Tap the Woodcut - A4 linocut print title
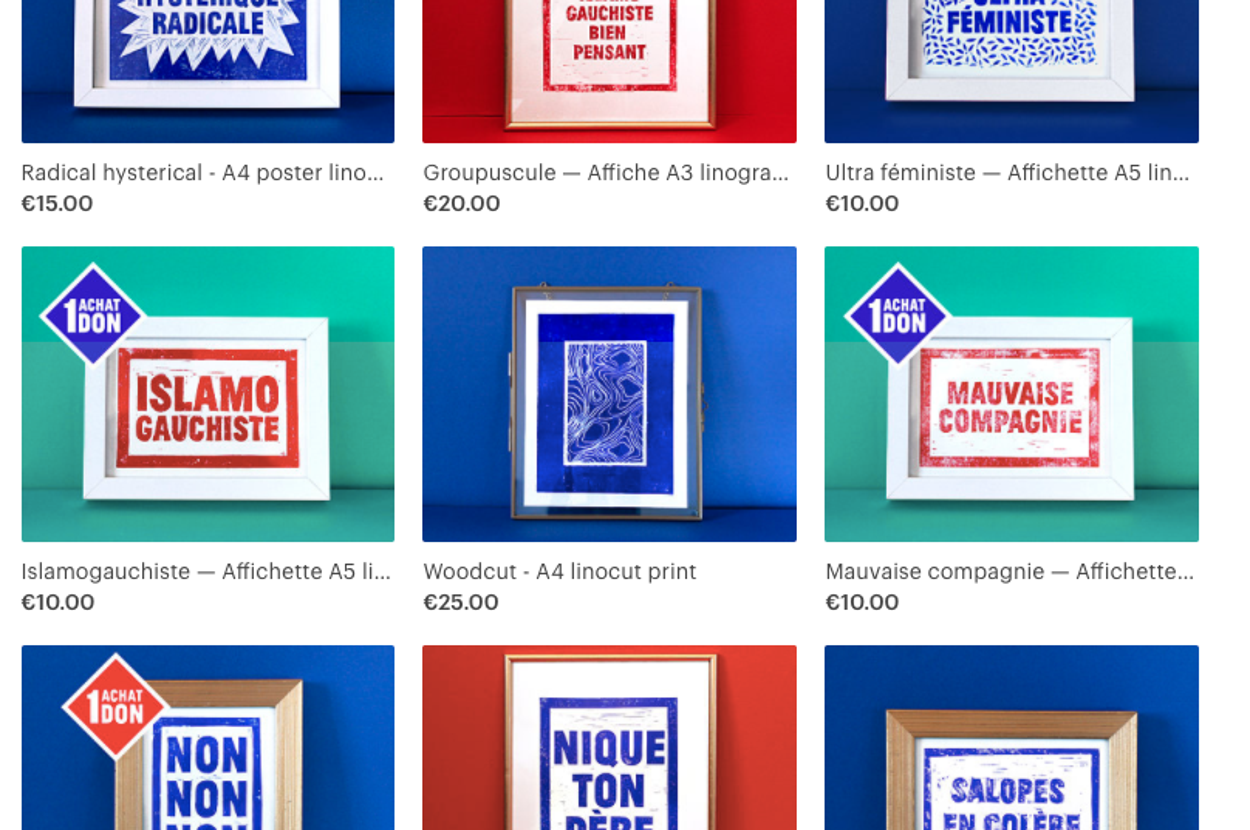 tap(559, 572)
